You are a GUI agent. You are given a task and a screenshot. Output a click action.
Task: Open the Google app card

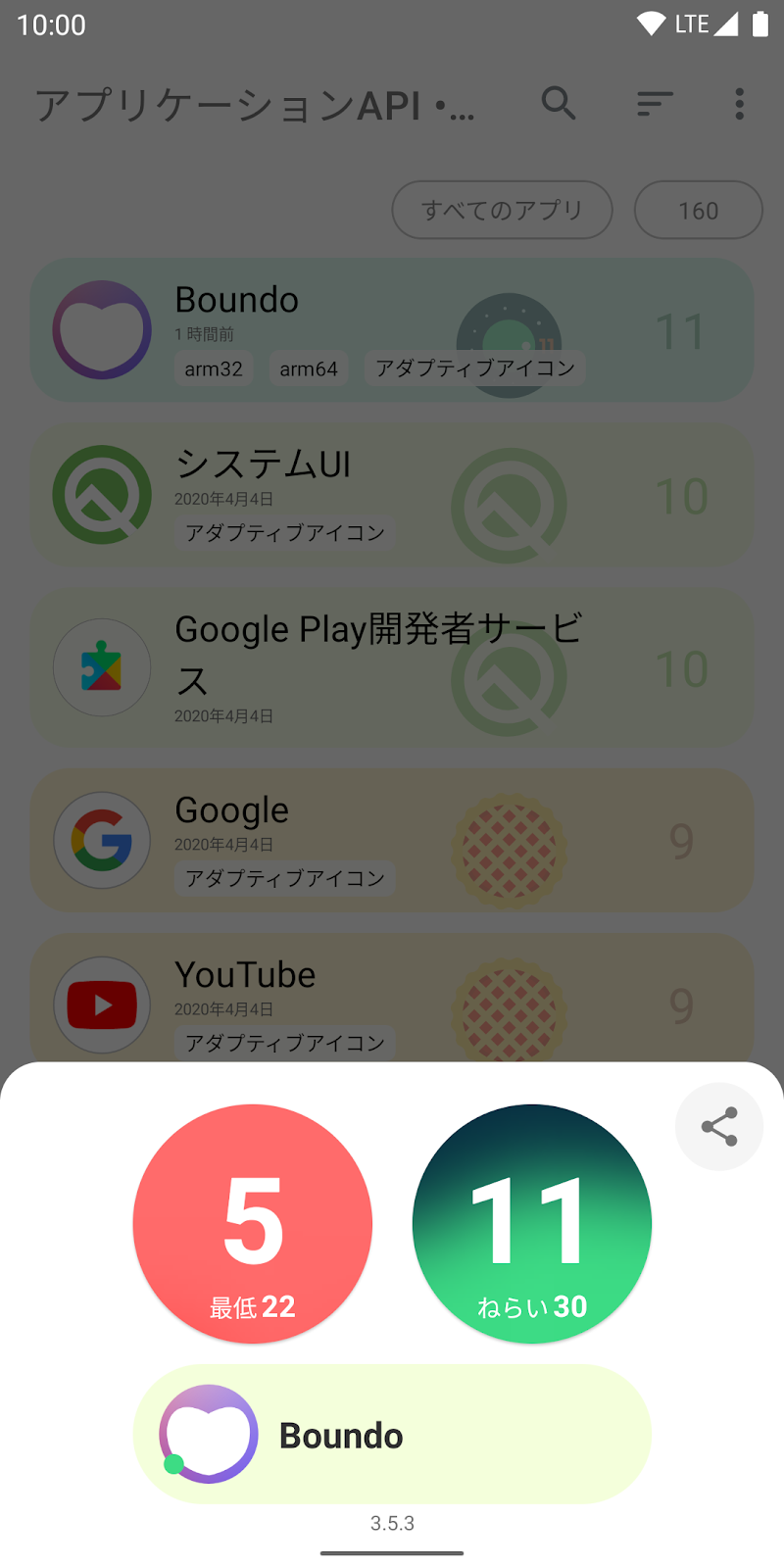coord(392,841)
